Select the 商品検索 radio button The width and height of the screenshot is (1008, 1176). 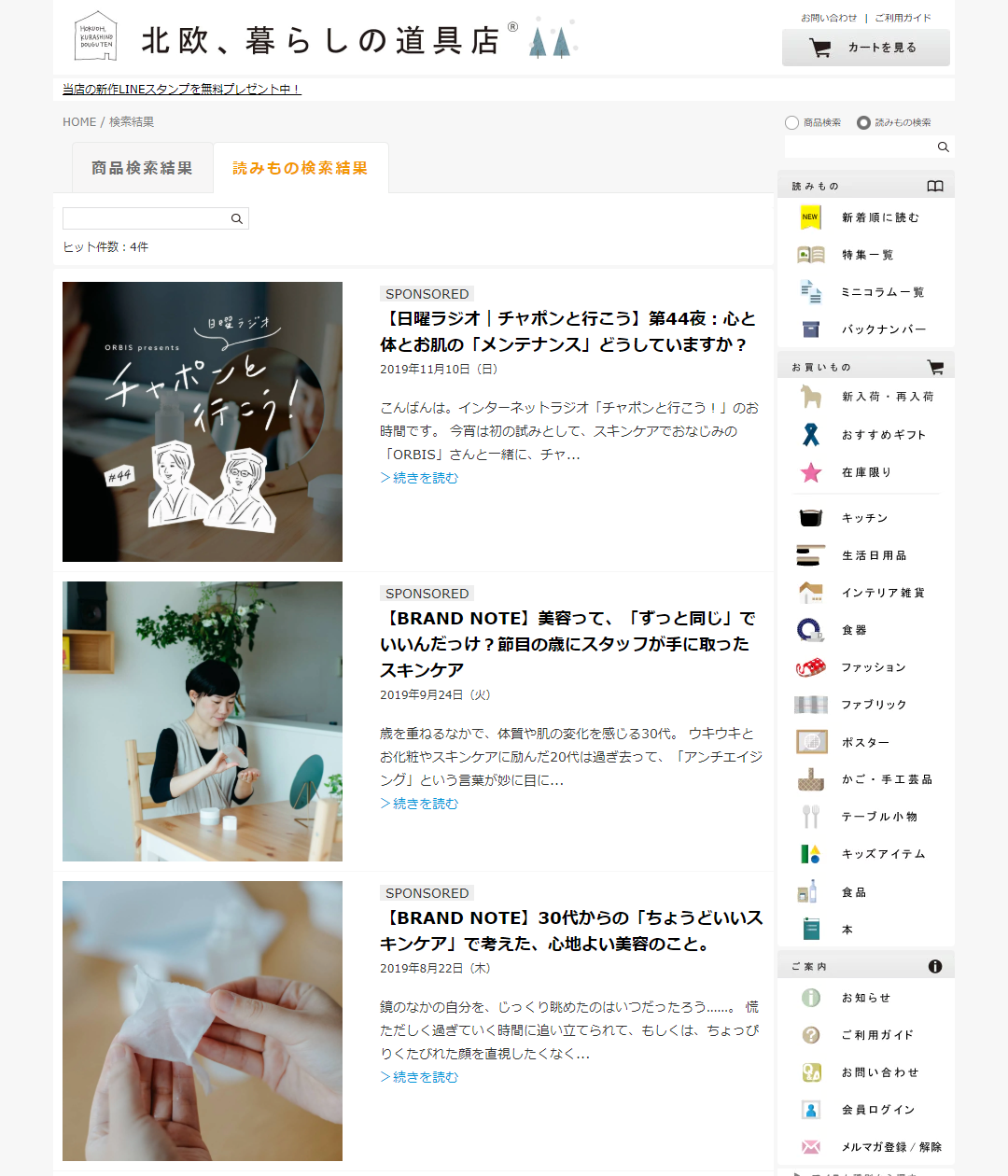coord(792,122)
